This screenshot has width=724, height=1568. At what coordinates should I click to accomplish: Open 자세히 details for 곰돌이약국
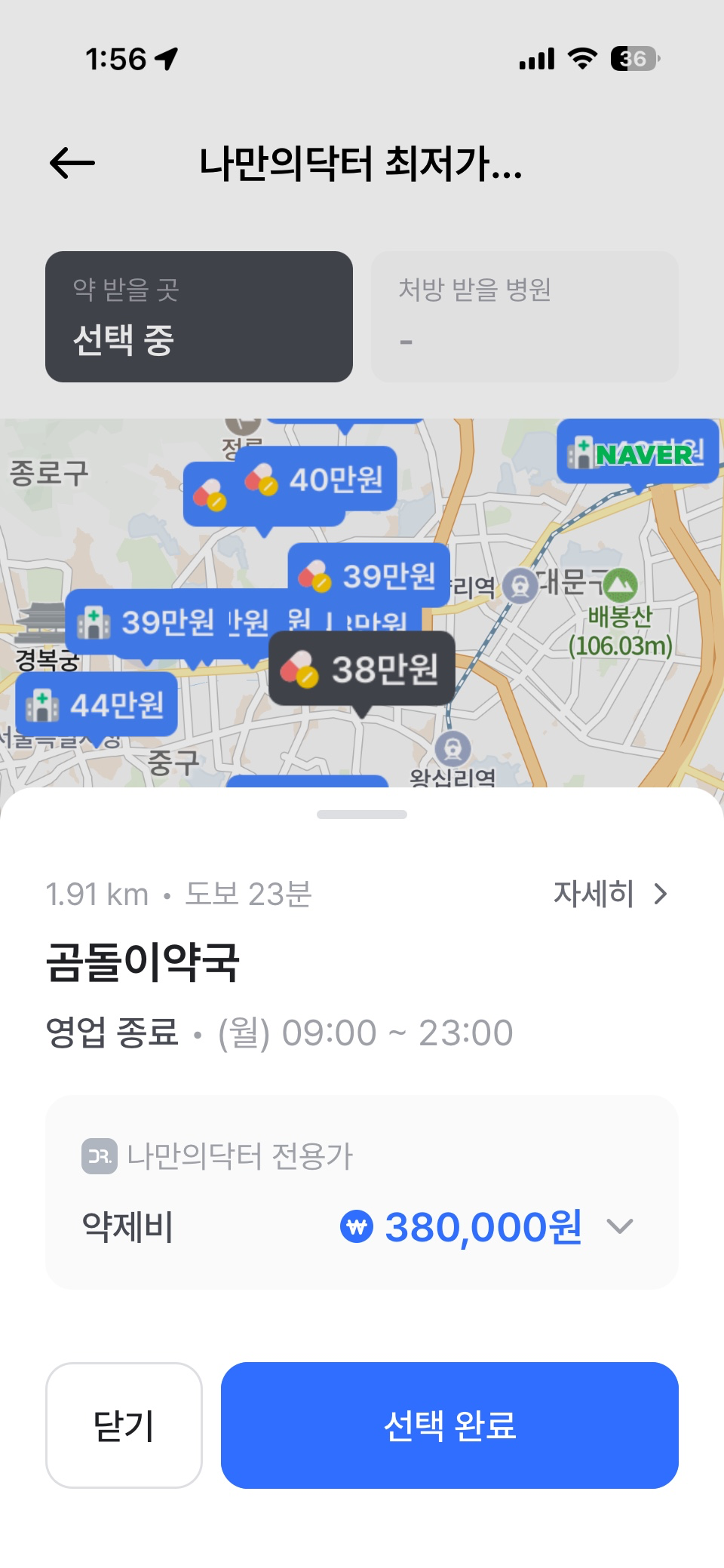point(609,894)
